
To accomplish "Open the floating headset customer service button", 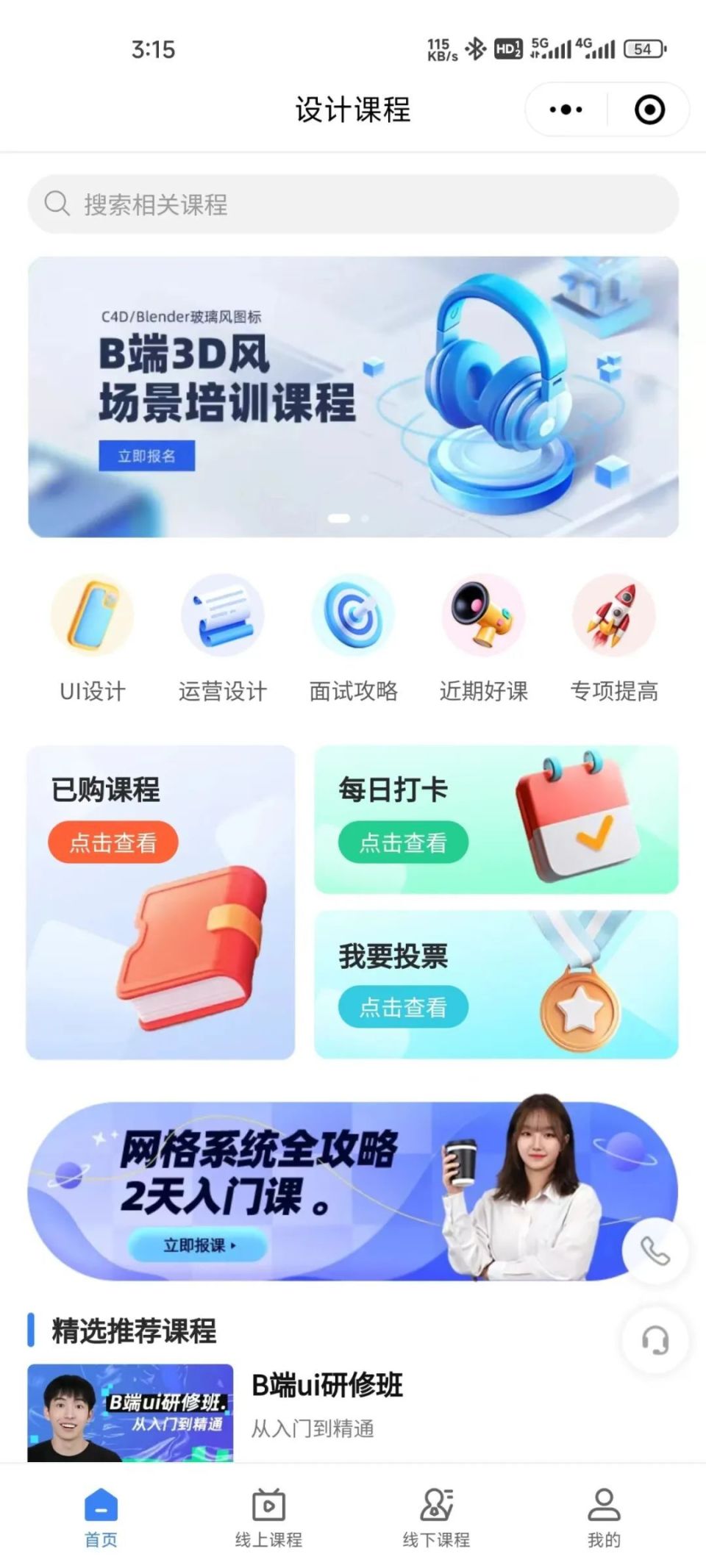I will (x=655, y=1340).
